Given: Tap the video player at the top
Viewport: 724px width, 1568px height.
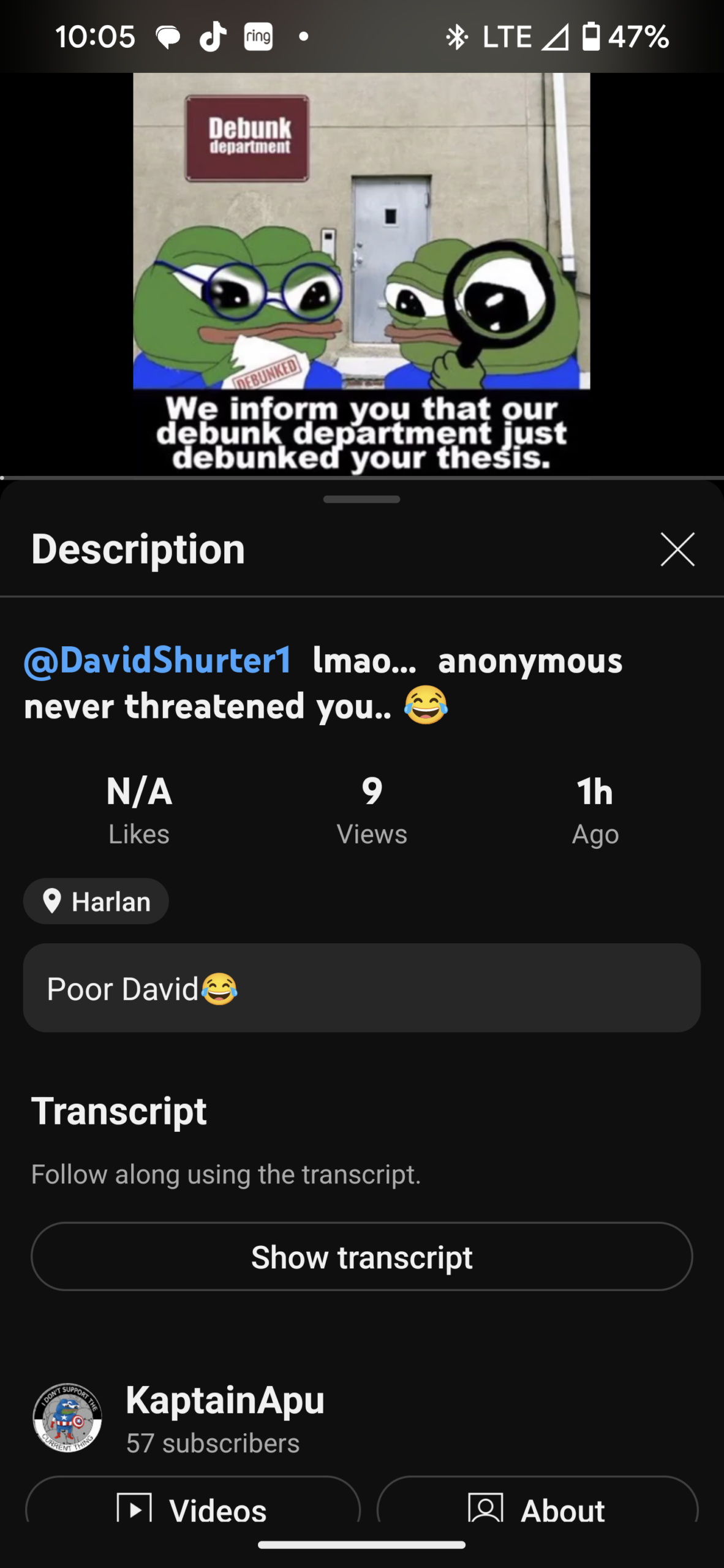Looking at the screenshot, I should pos(361,273).
